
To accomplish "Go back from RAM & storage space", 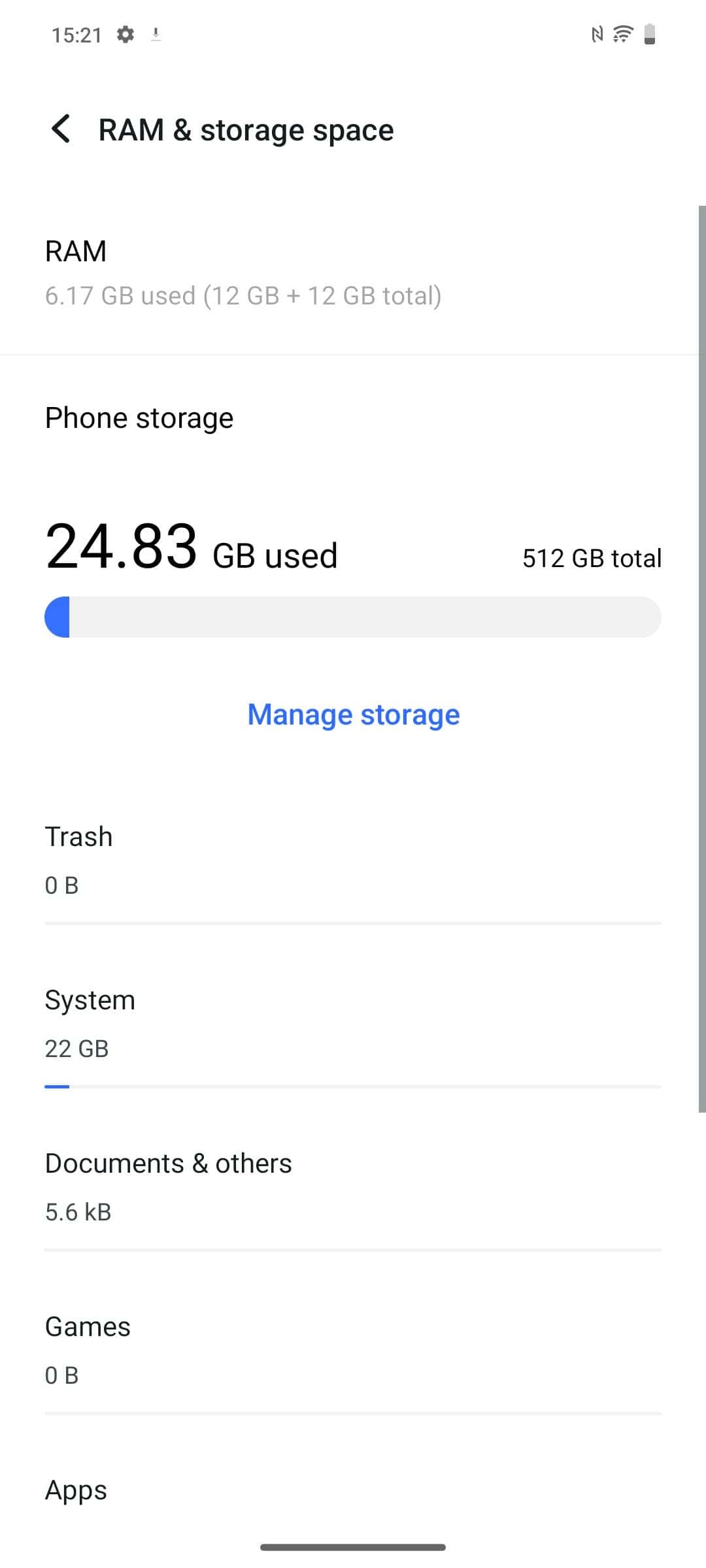I will tap(61, 129).
